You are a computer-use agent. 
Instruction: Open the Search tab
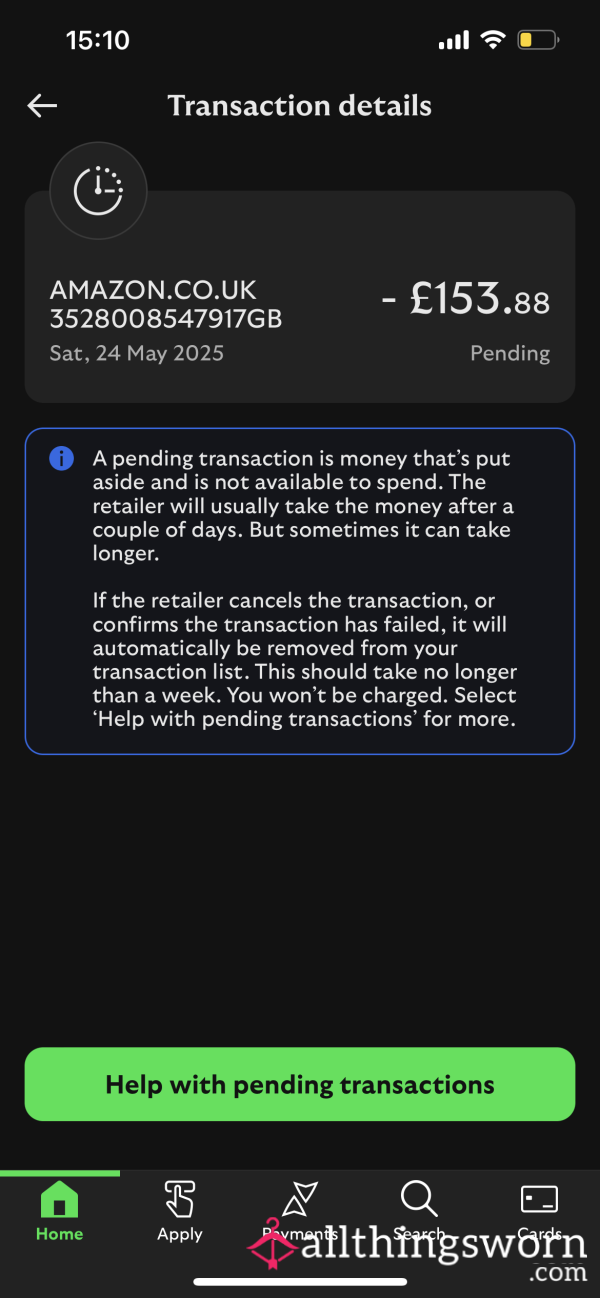pyautogui.click(x=420, y=1212)
